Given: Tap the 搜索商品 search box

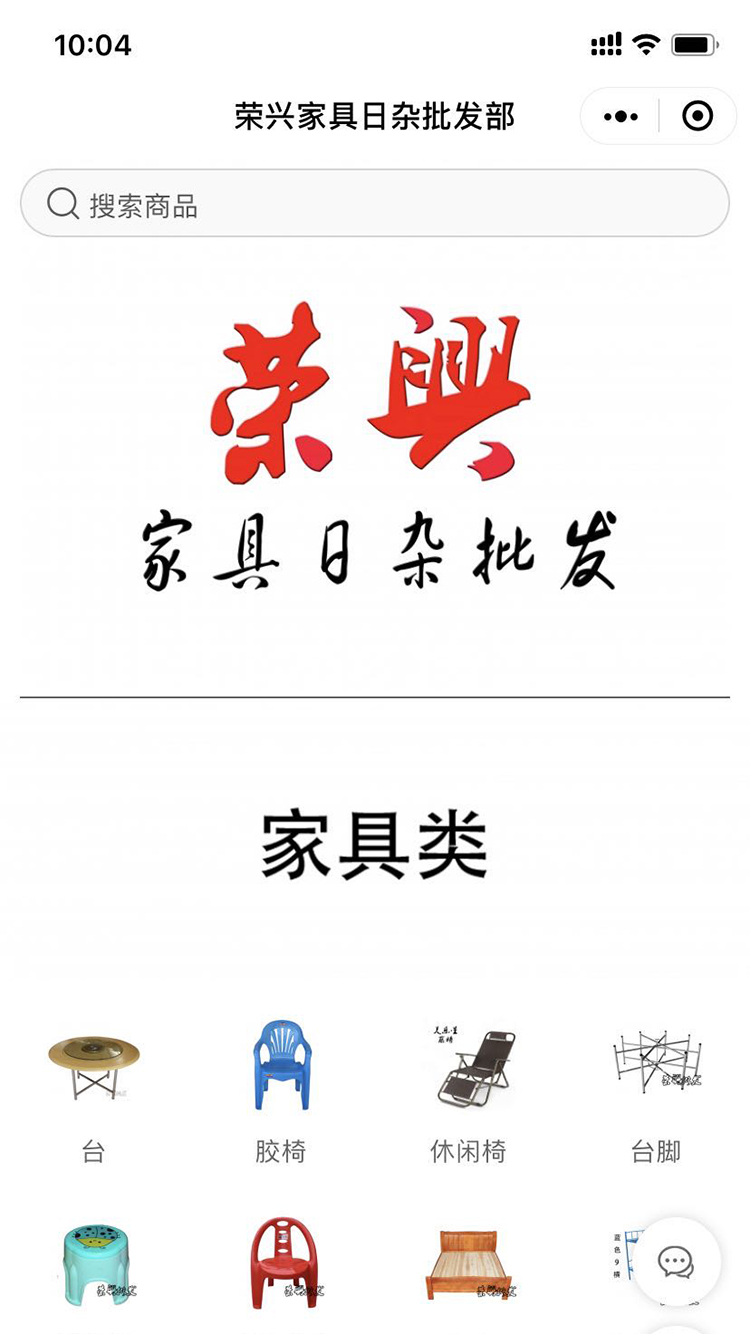Looking at the screenshot, I should click(x=375, y=204).
